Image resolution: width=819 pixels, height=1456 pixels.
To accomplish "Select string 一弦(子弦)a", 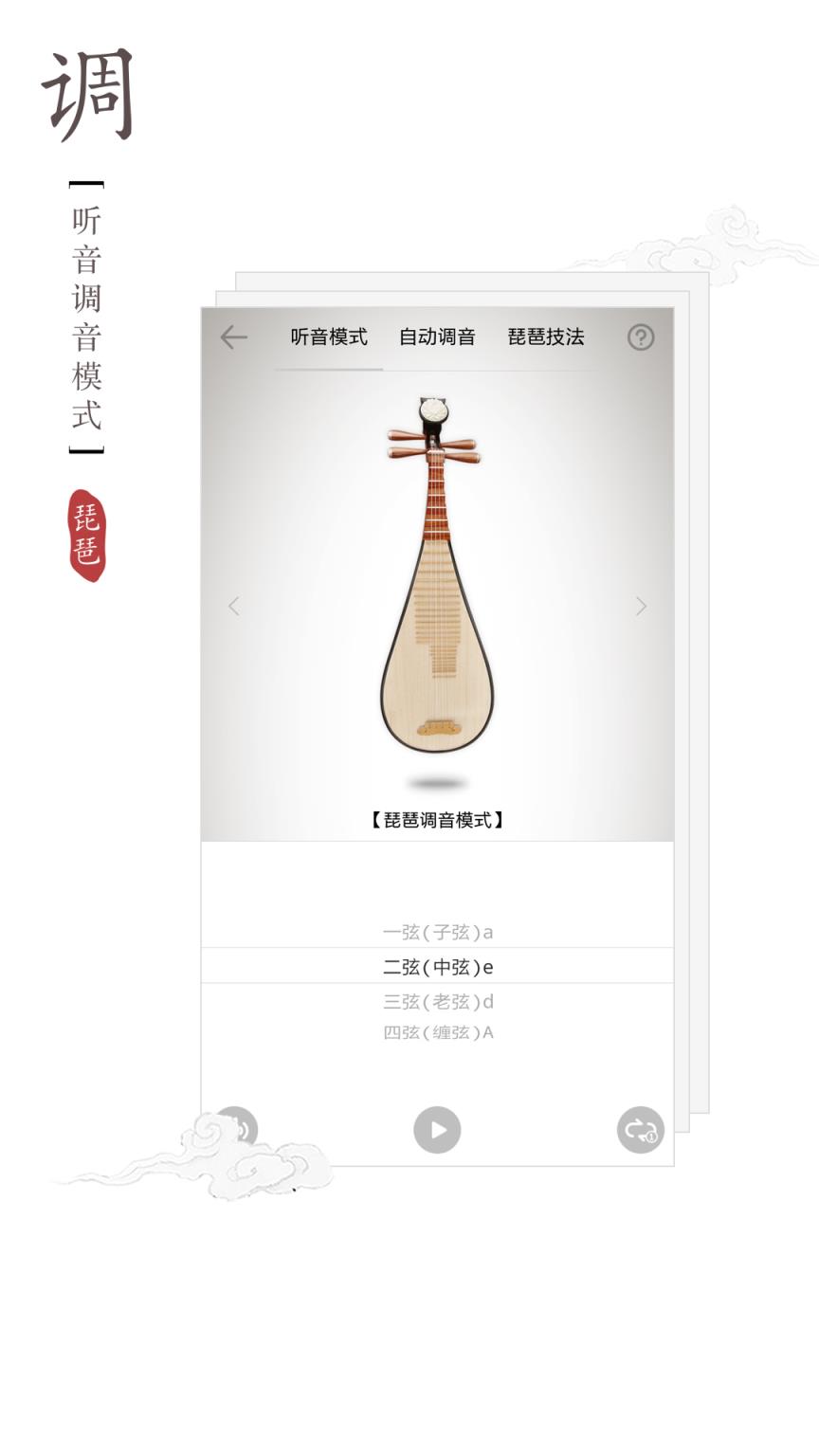I will pos(437,932).
